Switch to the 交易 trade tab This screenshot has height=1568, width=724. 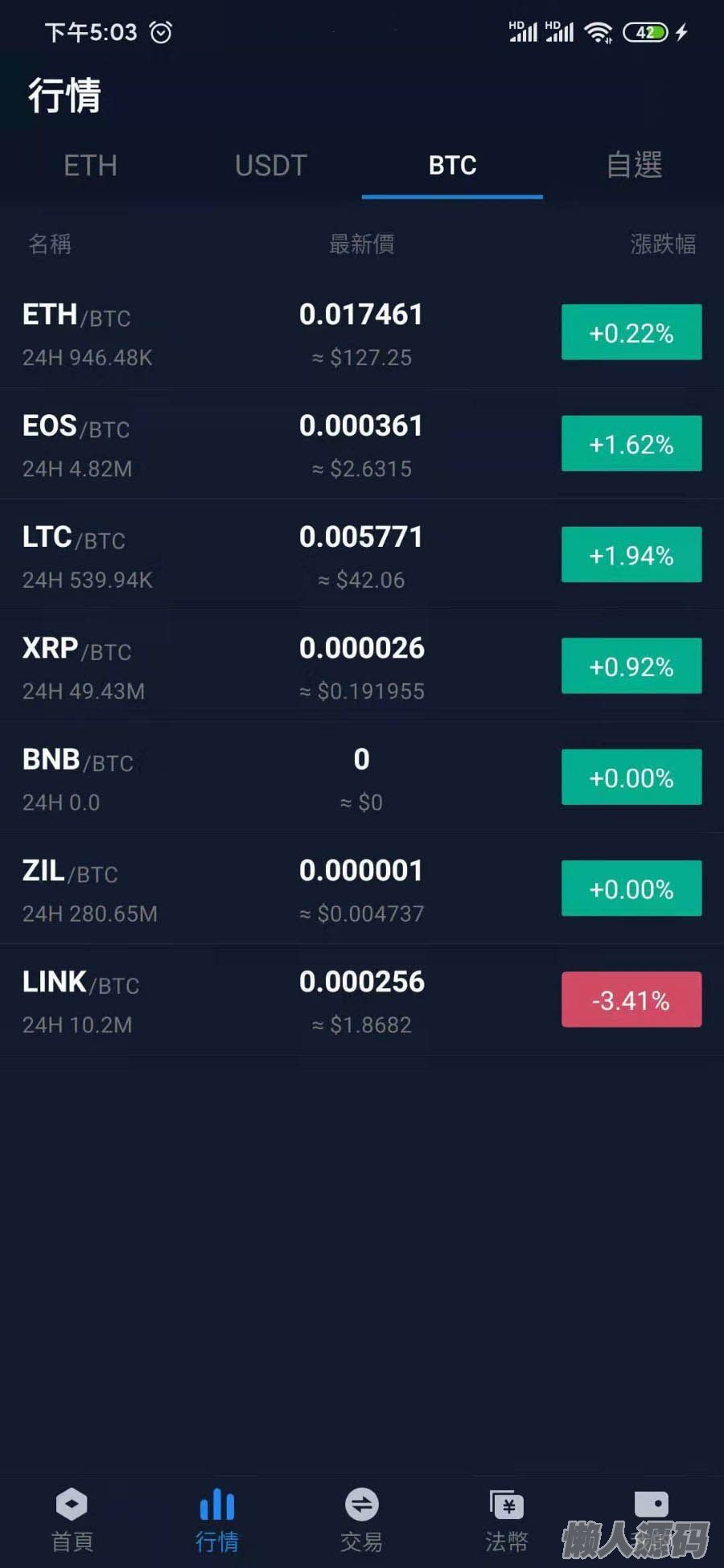pos(362,1519)
